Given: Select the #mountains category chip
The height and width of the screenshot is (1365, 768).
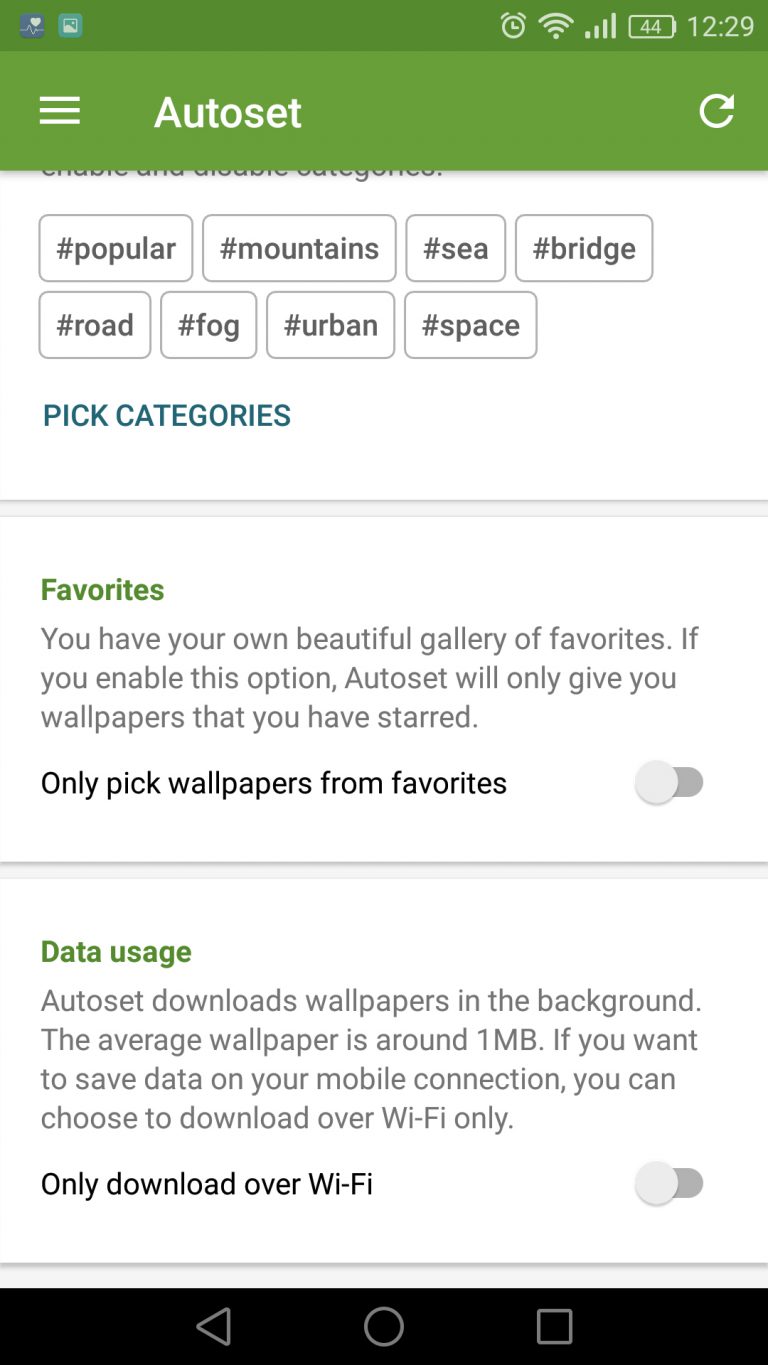Looking at the screenshot, I should [x=299, y=248].
